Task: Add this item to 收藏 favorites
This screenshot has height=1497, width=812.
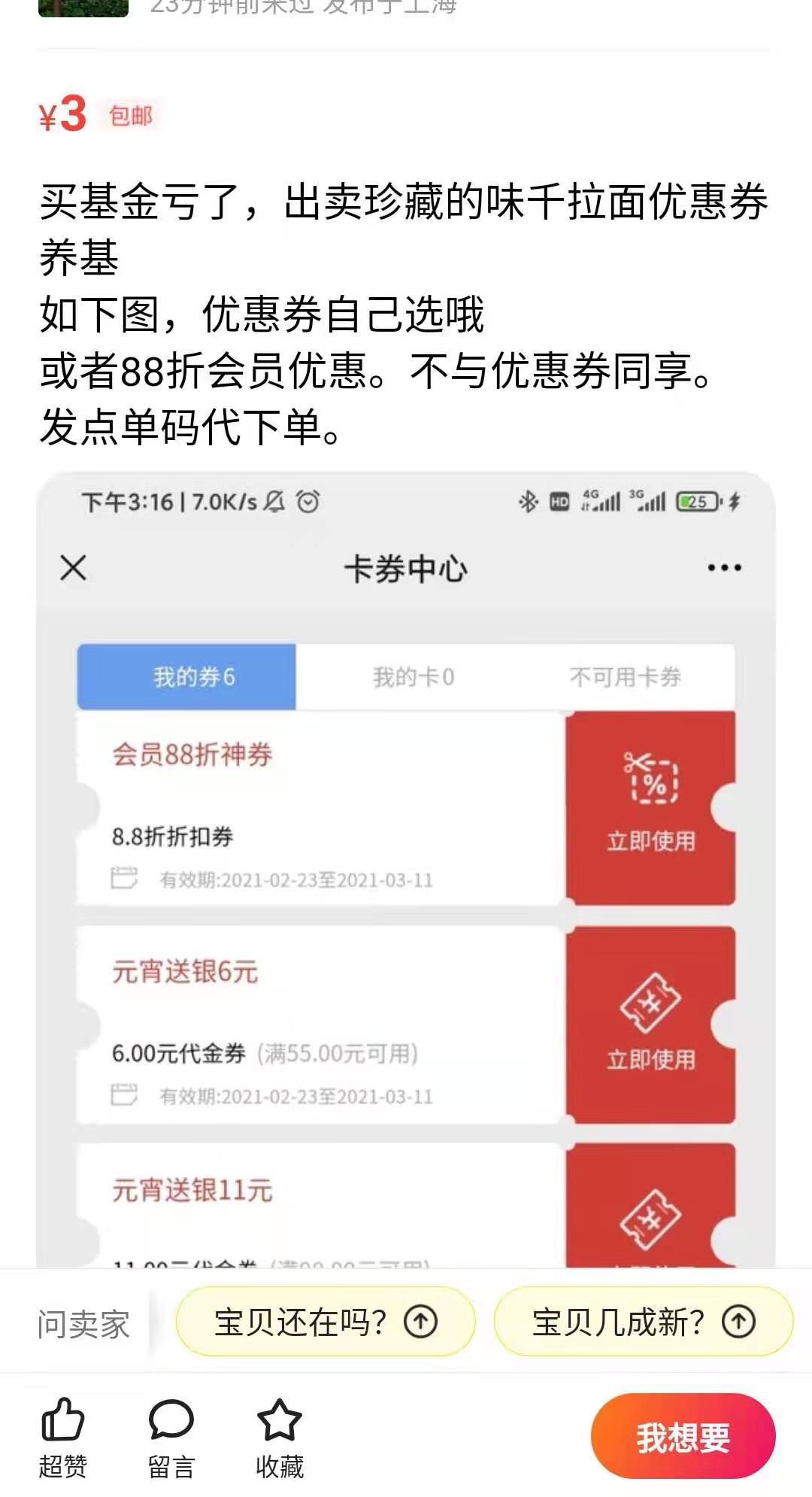Action: pos(280,1438)
